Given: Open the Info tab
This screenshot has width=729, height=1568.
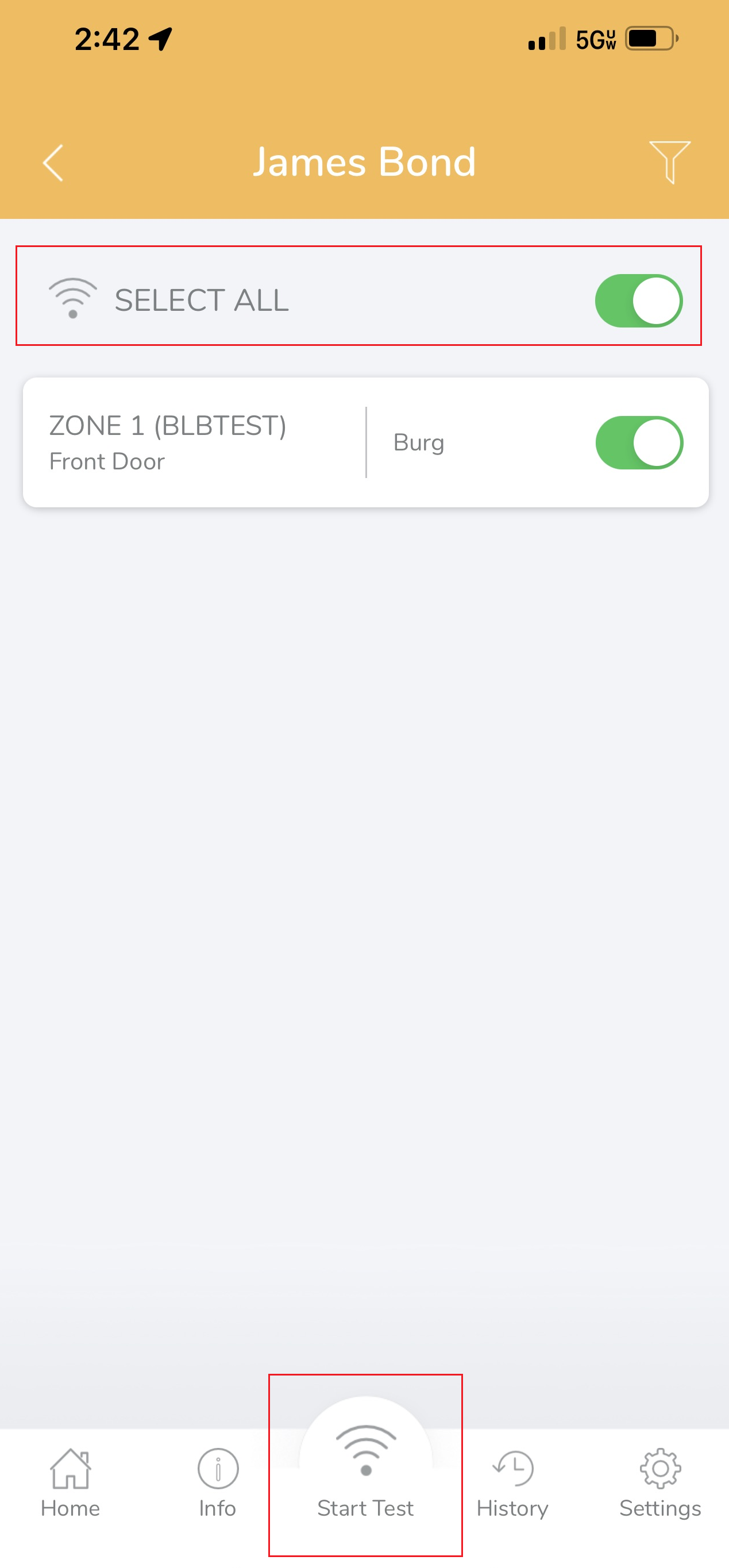Looking at the screenshot, I should click(x=218, y=1483).
